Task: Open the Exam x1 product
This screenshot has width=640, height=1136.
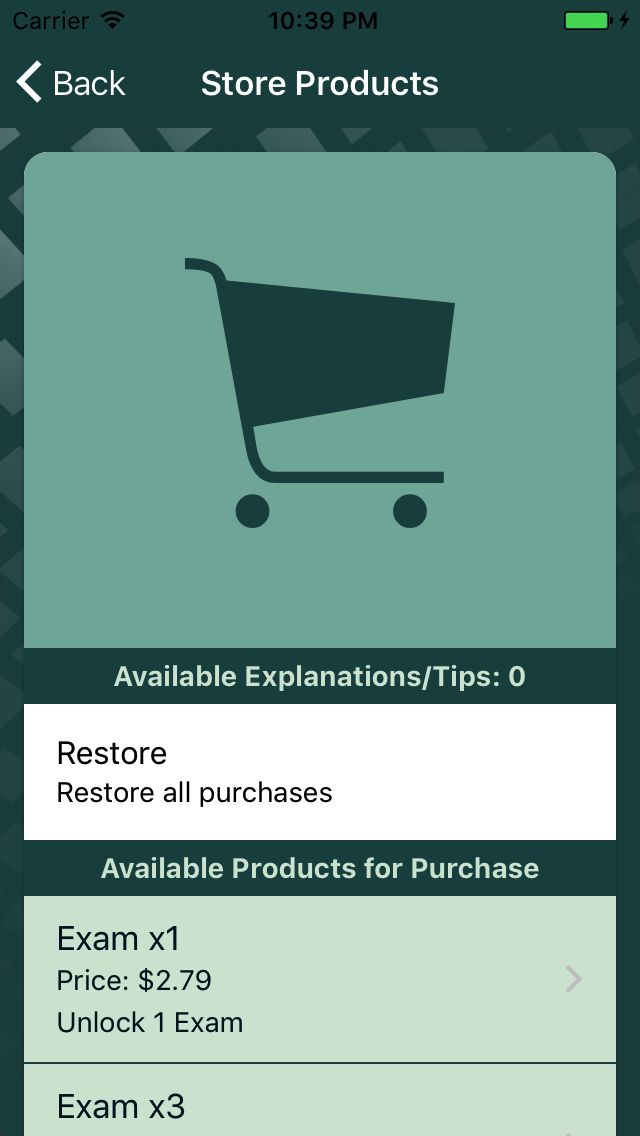Action: (x=319, y=978)
